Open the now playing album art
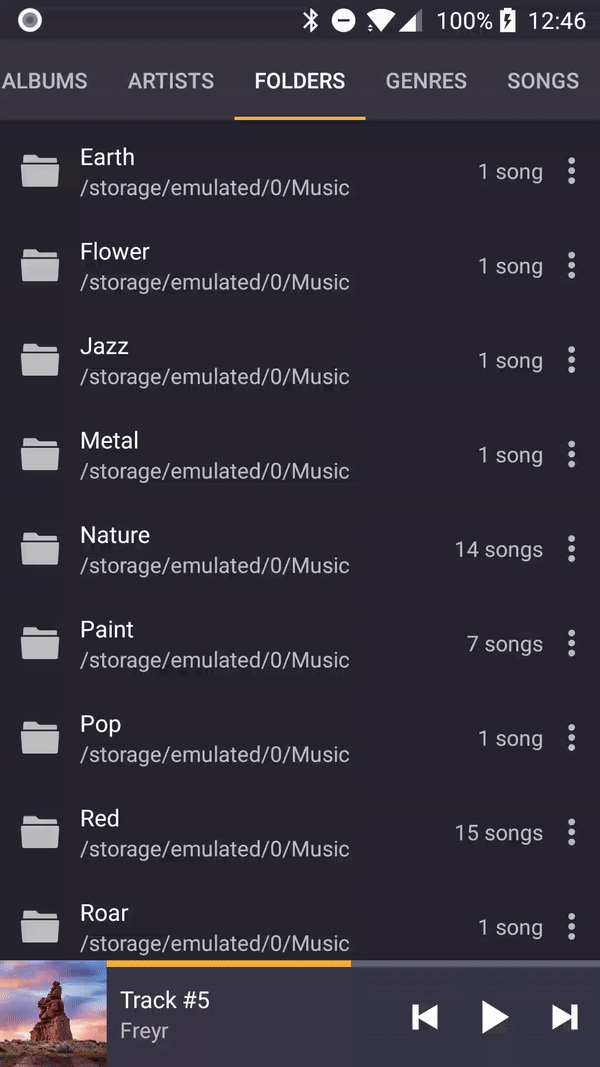The height and width of the screenshot is (1067, 600). tap(53, 1014)
